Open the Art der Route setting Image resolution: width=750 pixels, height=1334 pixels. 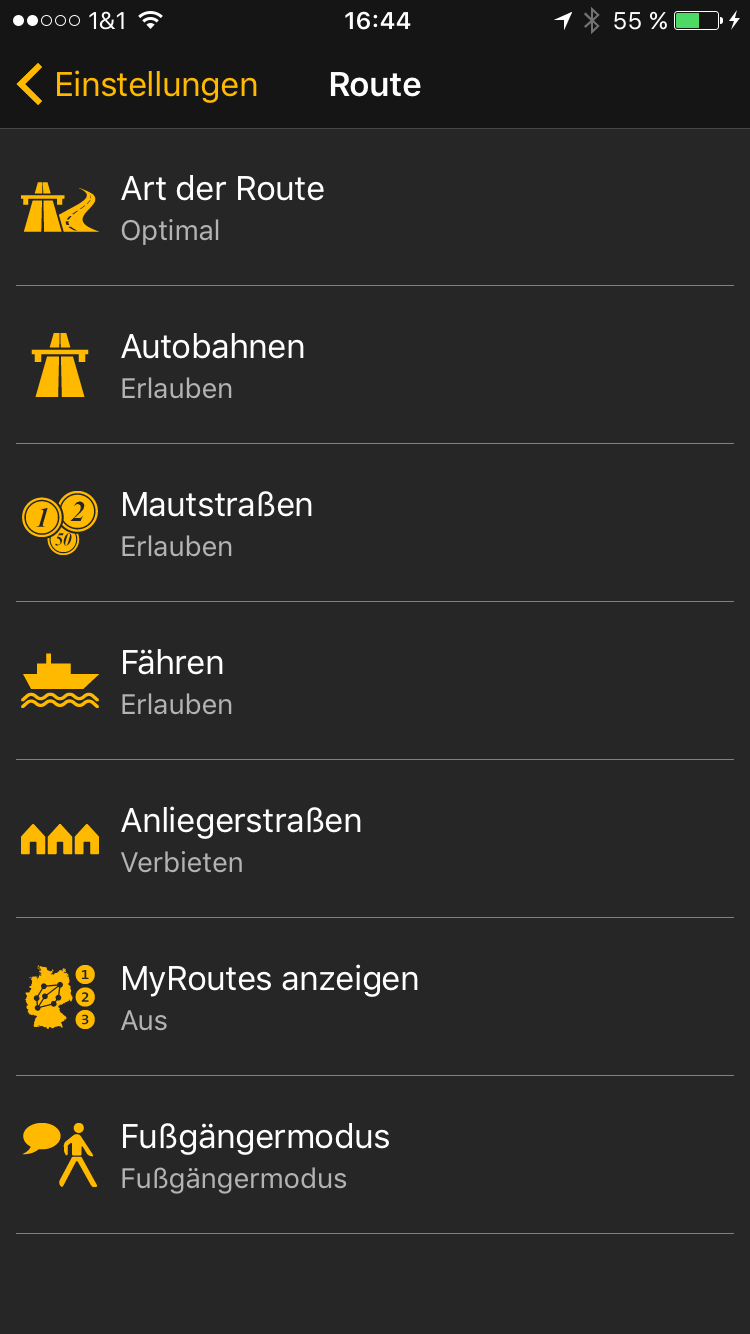coord(375,208)
